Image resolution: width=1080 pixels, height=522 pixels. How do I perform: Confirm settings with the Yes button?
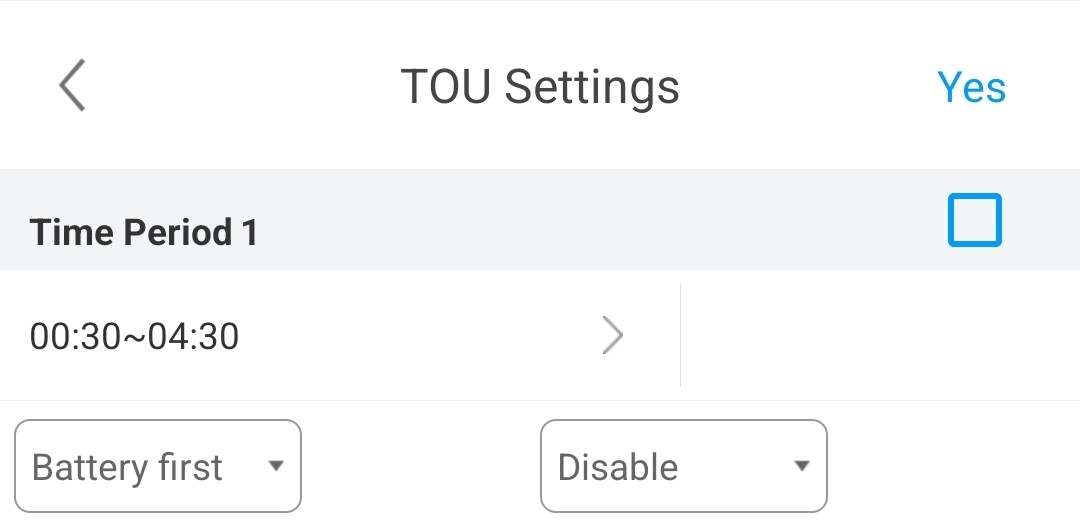pos(971,88)
